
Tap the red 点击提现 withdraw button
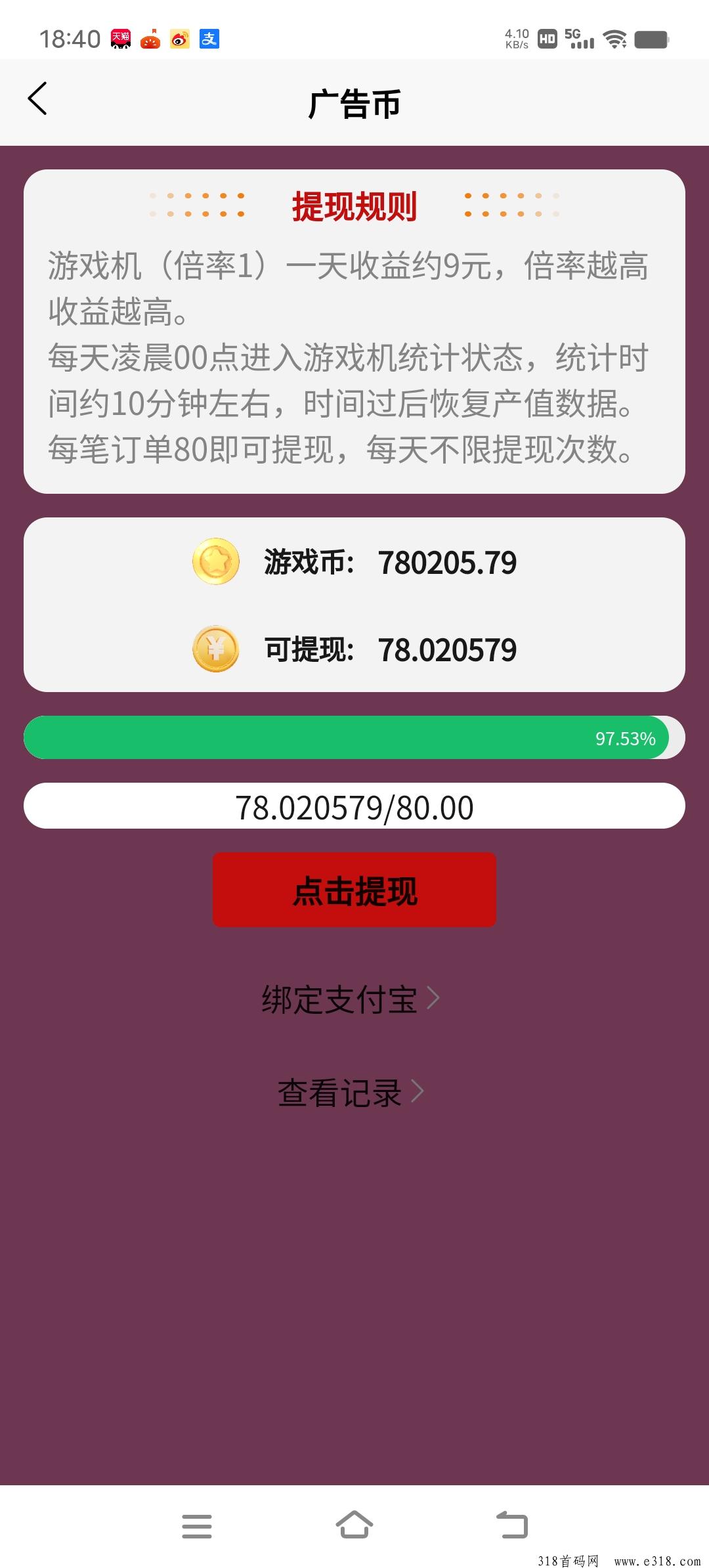tap(354, 890)
